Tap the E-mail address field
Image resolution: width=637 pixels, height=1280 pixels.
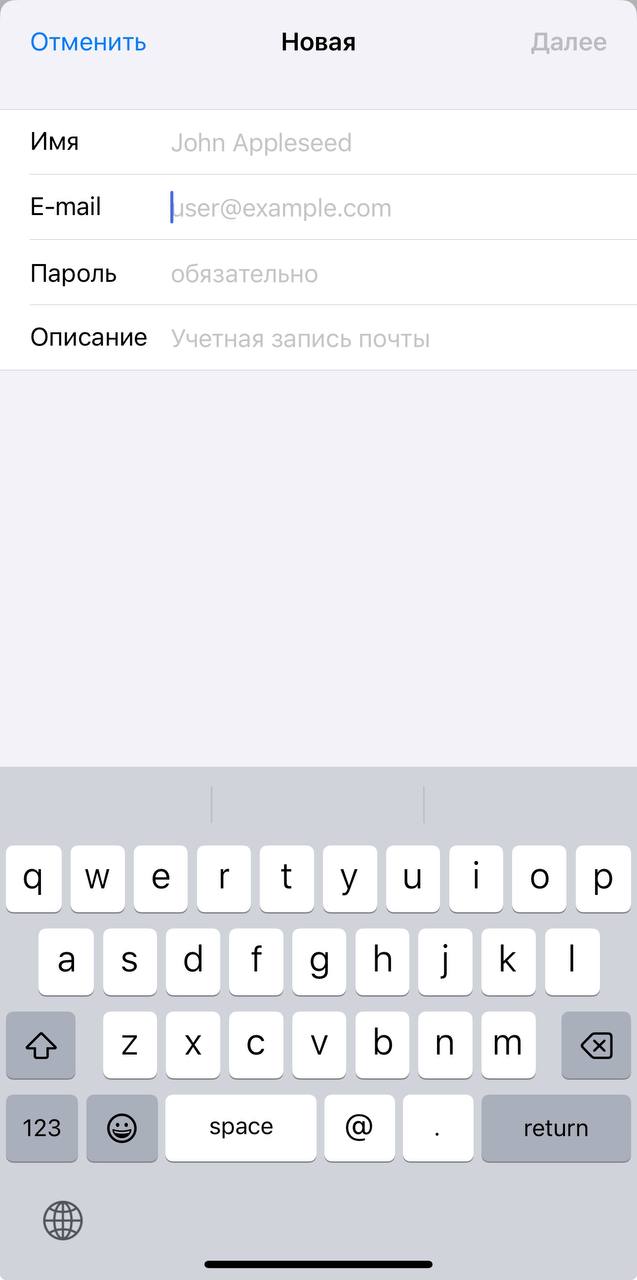400,208
